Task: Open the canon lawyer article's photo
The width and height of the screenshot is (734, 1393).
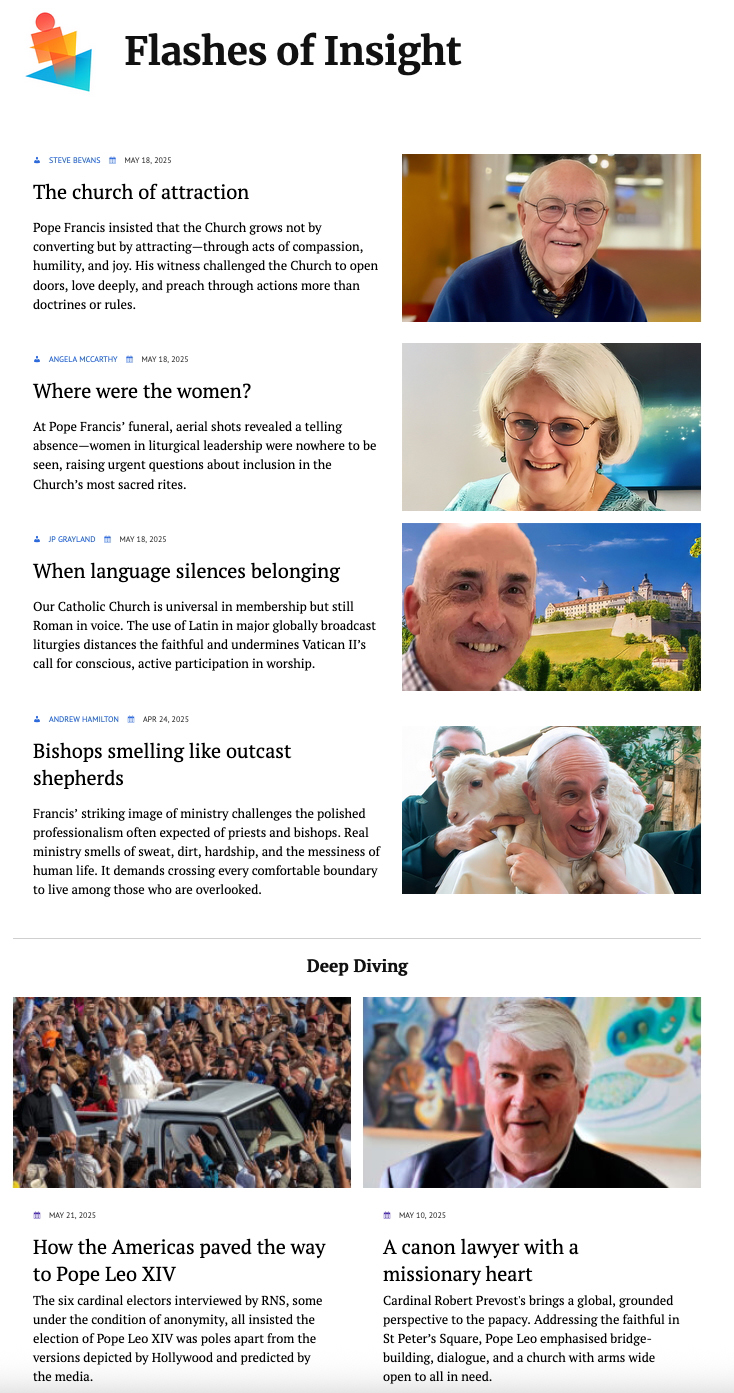Action: click(x=532, y=1092)
